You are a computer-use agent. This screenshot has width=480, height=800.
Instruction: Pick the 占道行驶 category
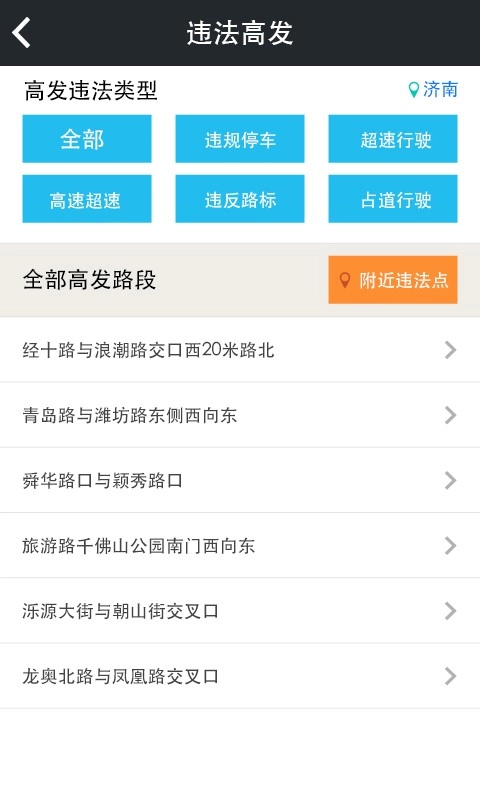pos(393,199)
